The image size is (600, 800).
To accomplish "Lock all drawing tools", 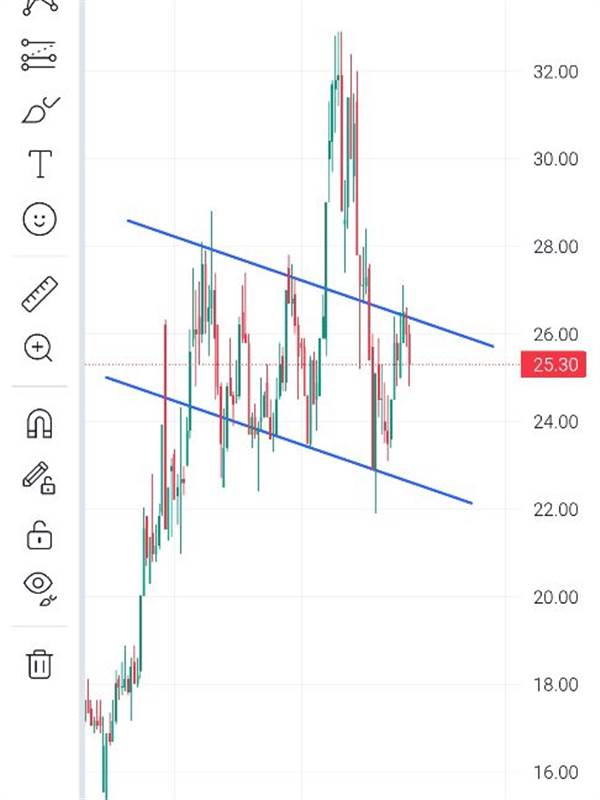I will (x=39, y=535).
